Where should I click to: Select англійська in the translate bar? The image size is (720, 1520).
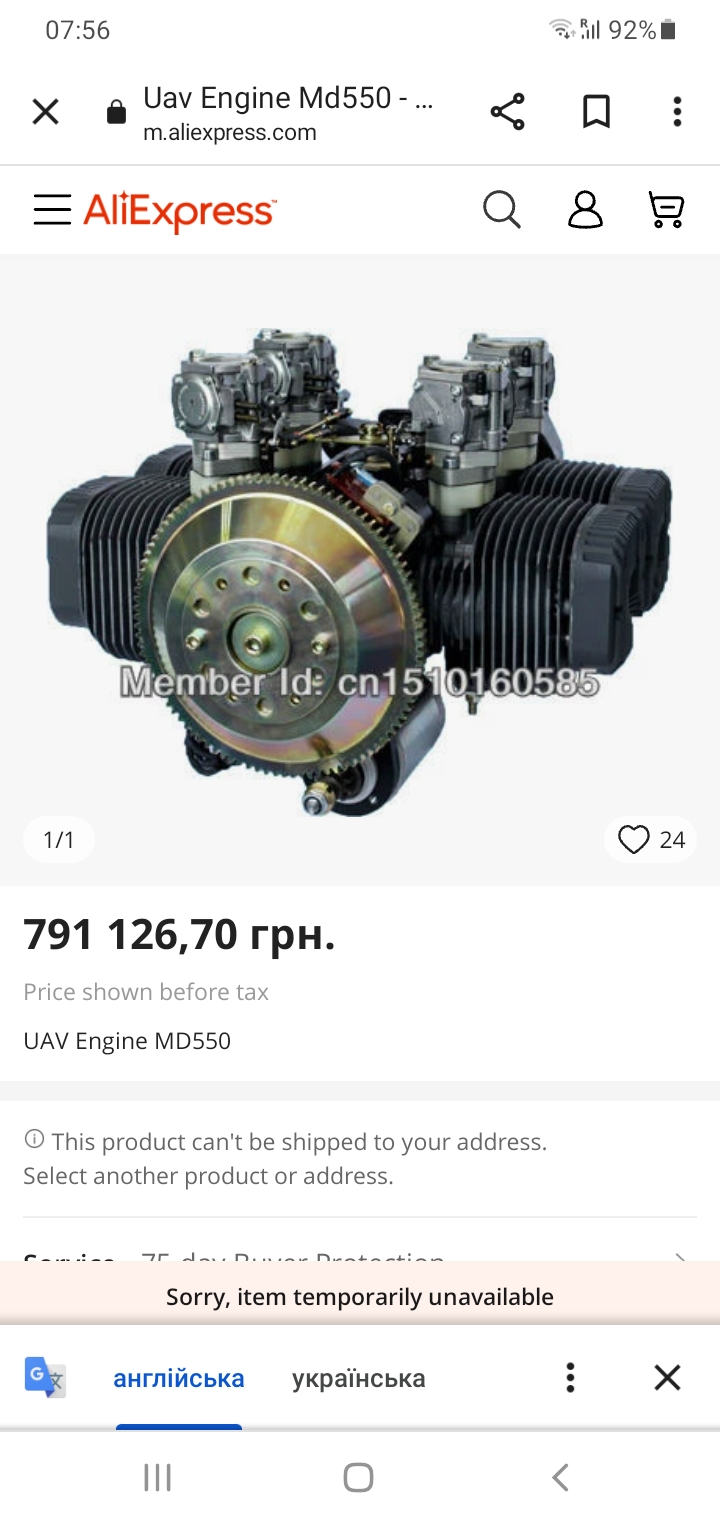click(x=179, y=1378)
